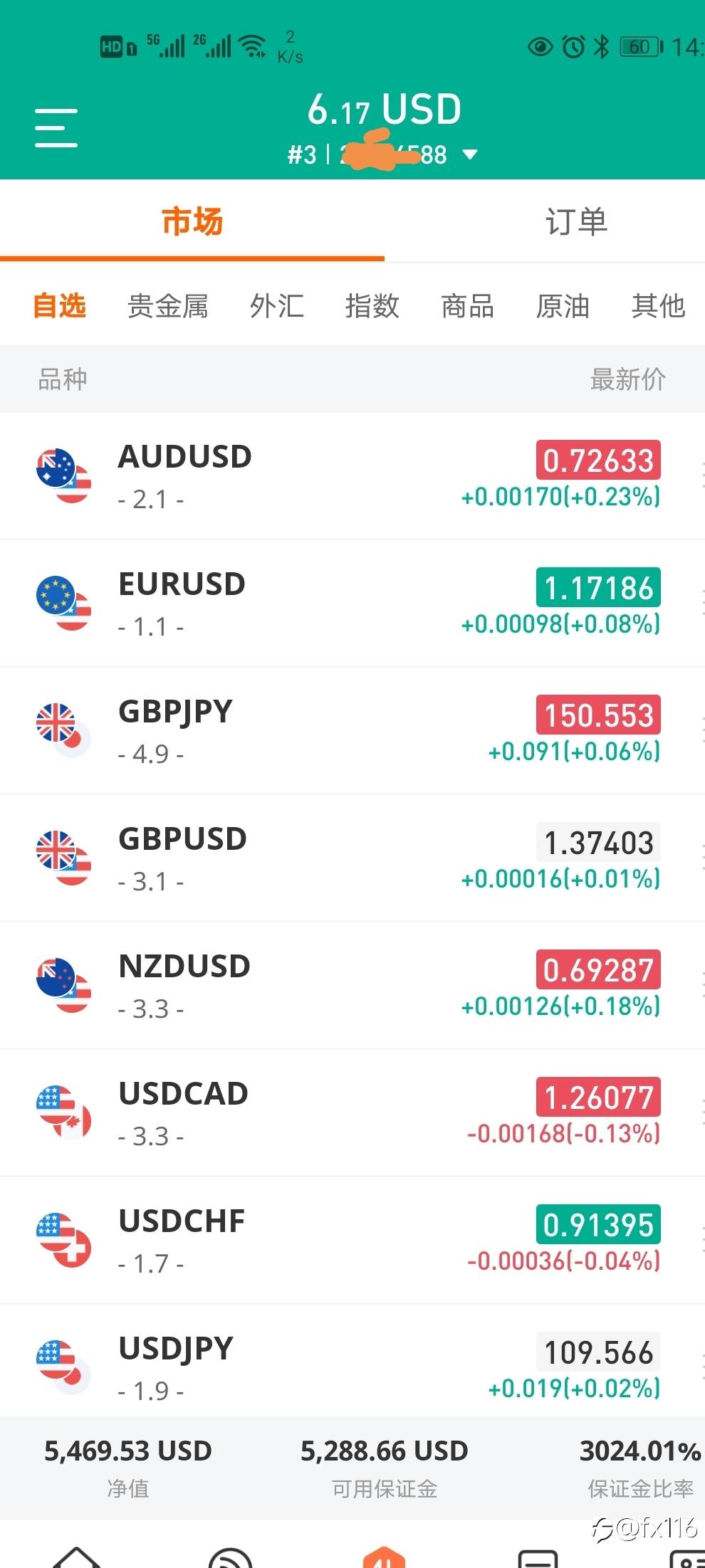
Task: Tap the GBPJPY pair row
Action: (352, 731)
